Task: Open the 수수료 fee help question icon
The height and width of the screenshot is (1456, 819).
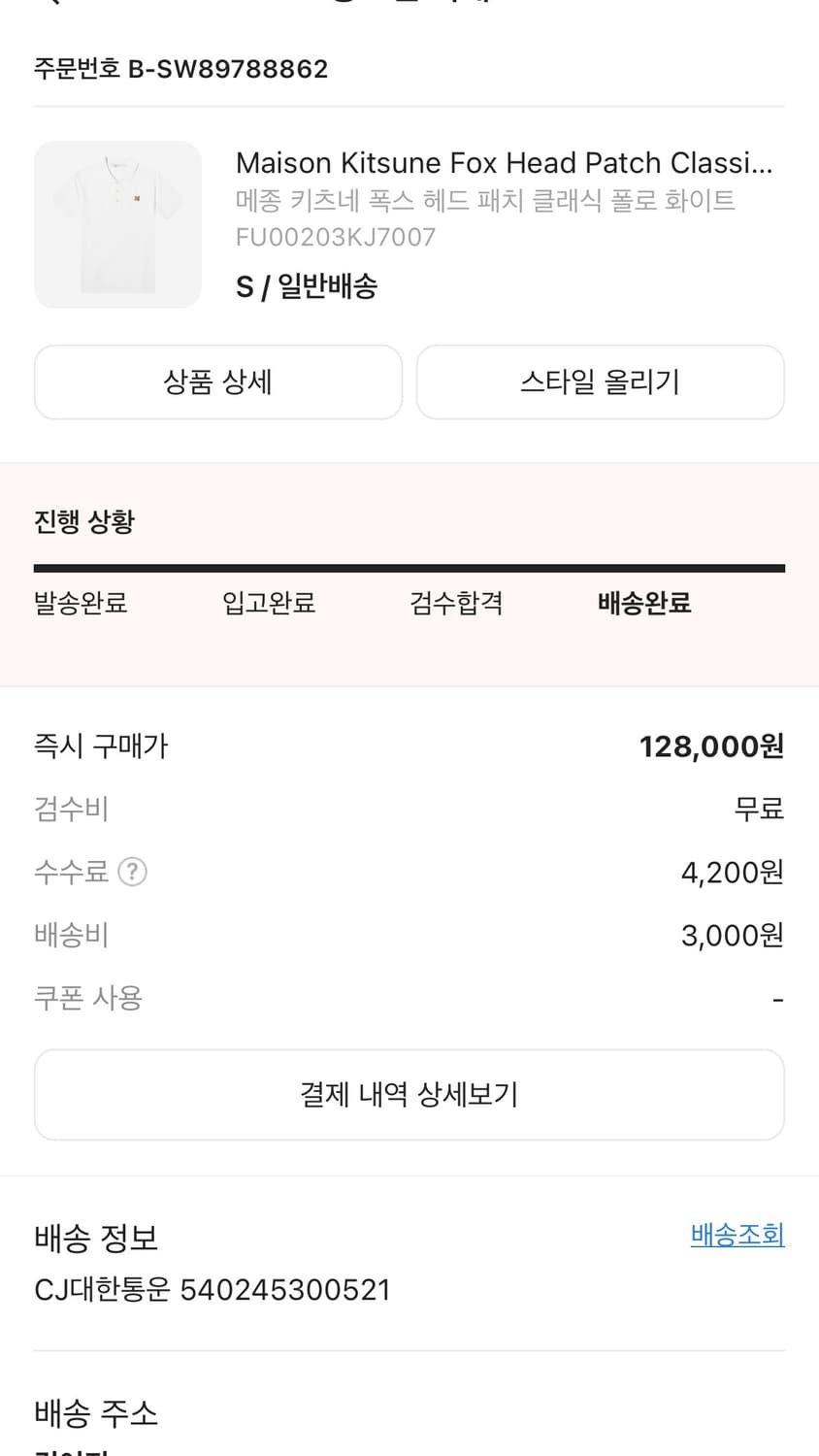Action: (133, 872)
